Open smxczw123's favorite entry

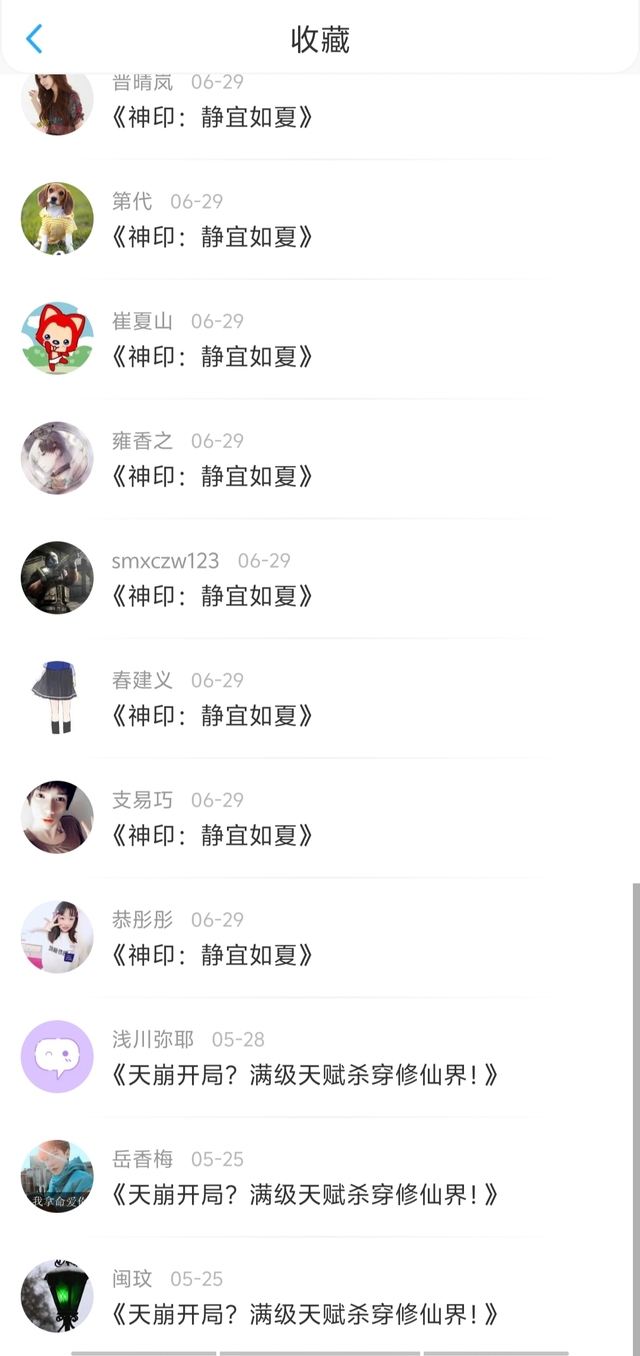pos(212,597)
